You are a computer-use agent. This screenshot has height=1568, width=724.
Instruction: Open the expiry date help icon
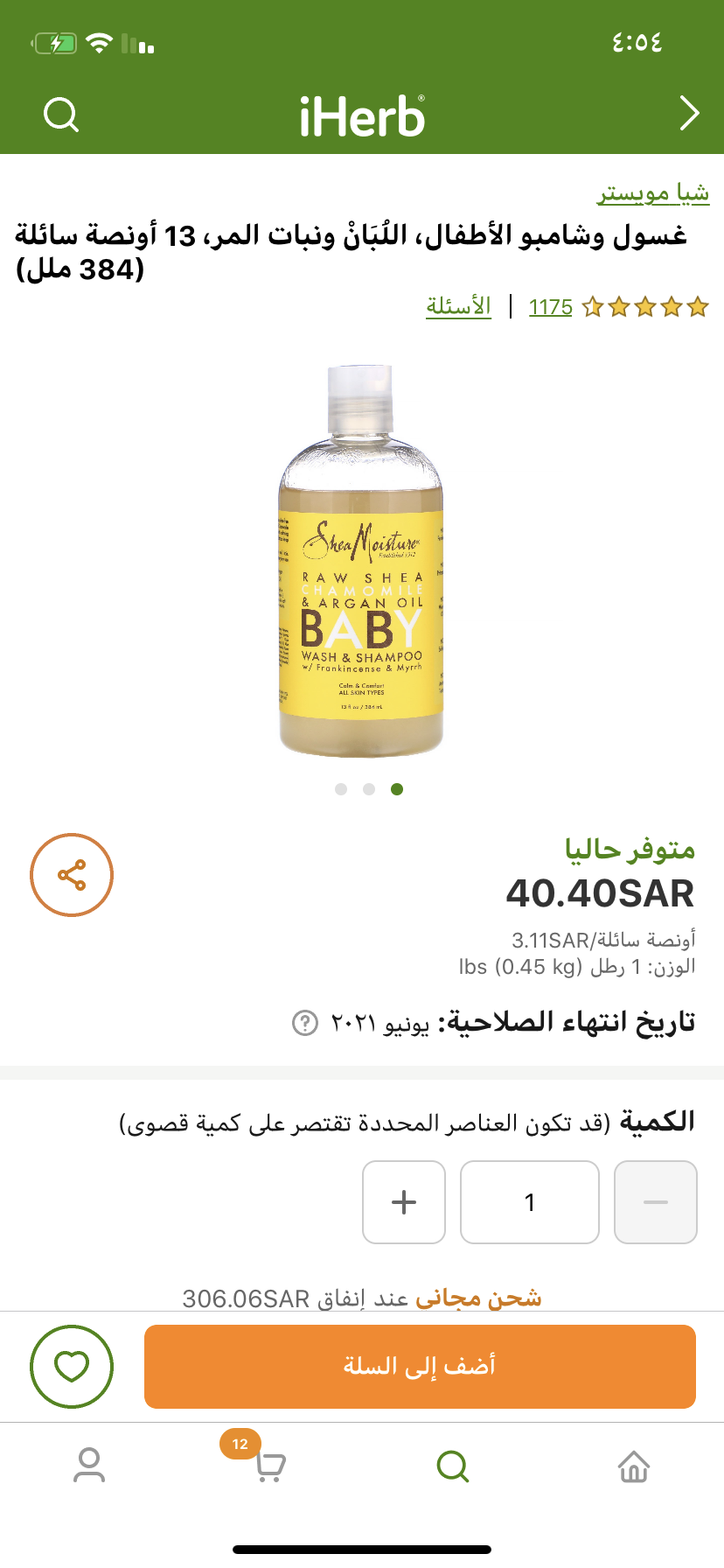[304, 1023]
